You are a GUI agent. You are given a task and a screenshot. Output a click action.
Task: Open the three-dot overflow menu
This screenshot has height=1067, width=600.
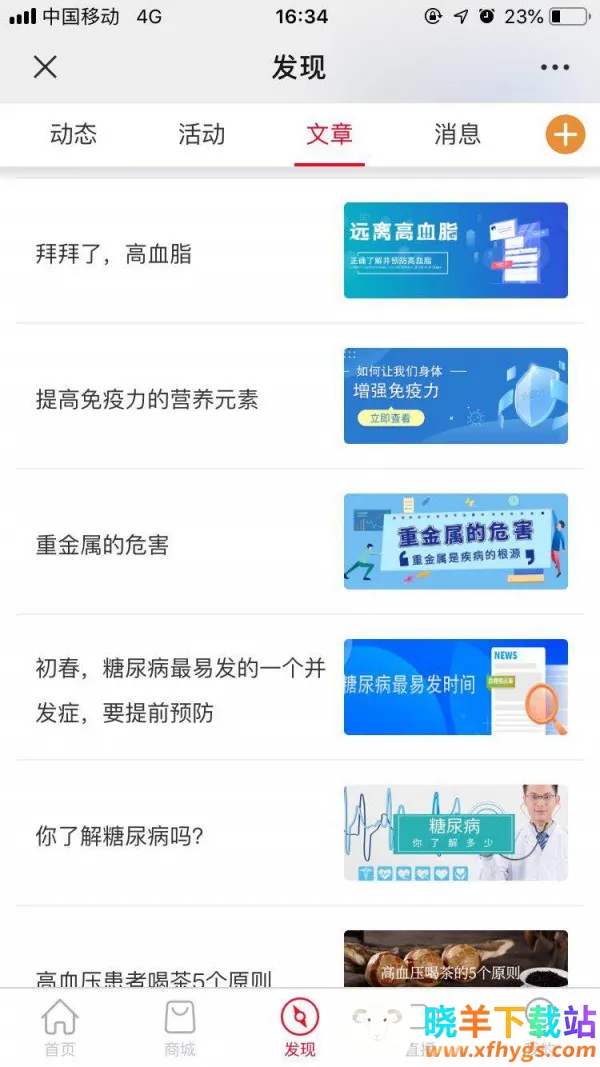554,67
